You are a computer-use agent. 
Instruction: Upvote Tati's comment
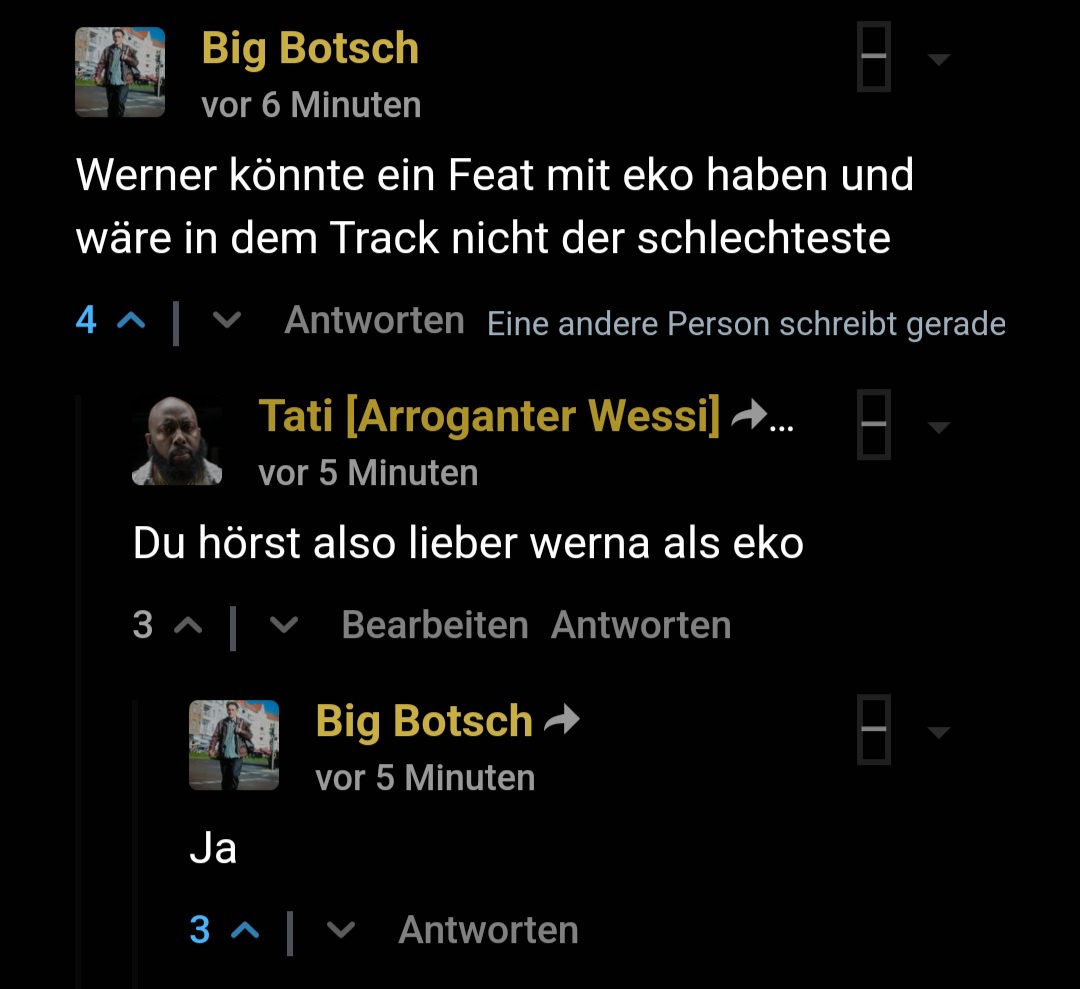[x=188, y=625]
